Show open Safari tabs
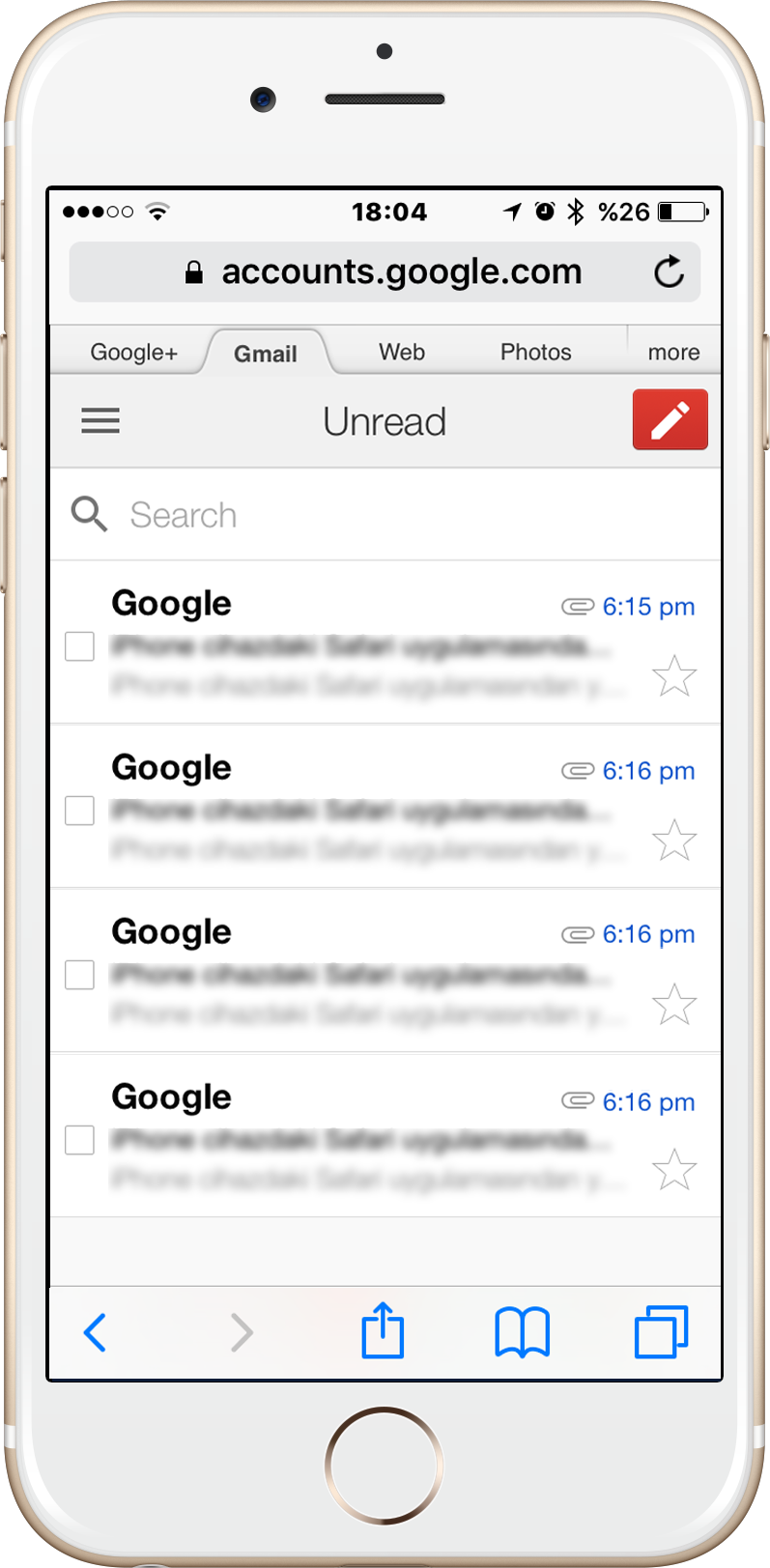The image size is (770, 1568). tap(661, 1332)
